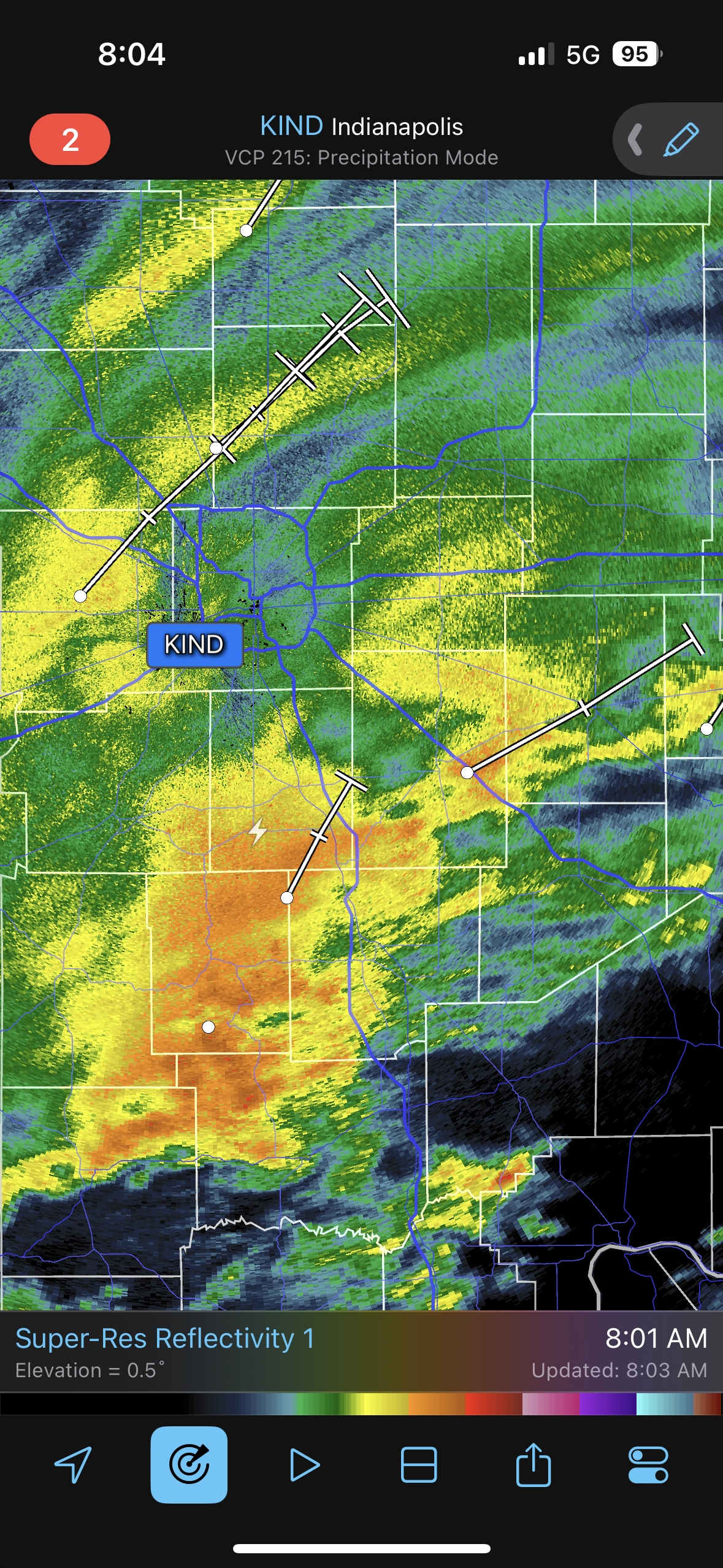Open the red warnings badge showing 2
The width and height of the screenshot is (723, 1568).
[70, 139]
